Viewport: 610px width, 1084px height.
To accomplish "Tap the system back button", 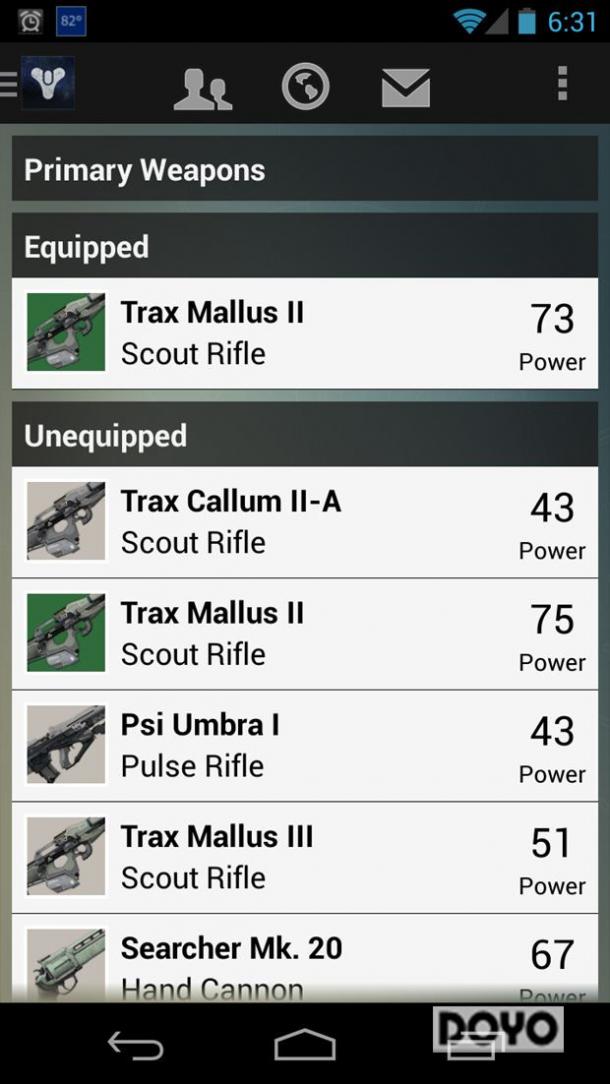I will click(x=136, y=1045).
